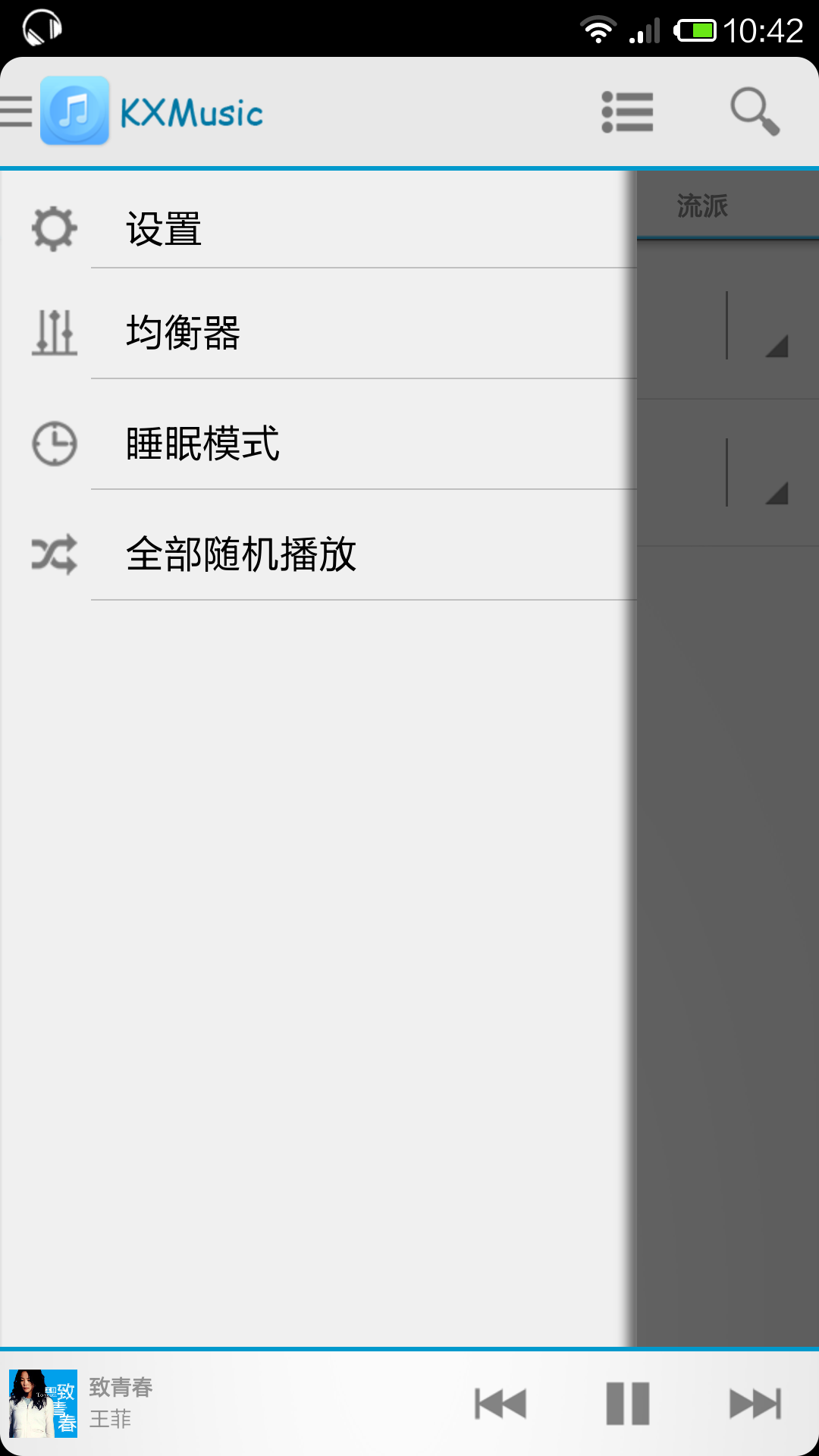
Task: Open 设置 settings
Action: click(318, 228)
